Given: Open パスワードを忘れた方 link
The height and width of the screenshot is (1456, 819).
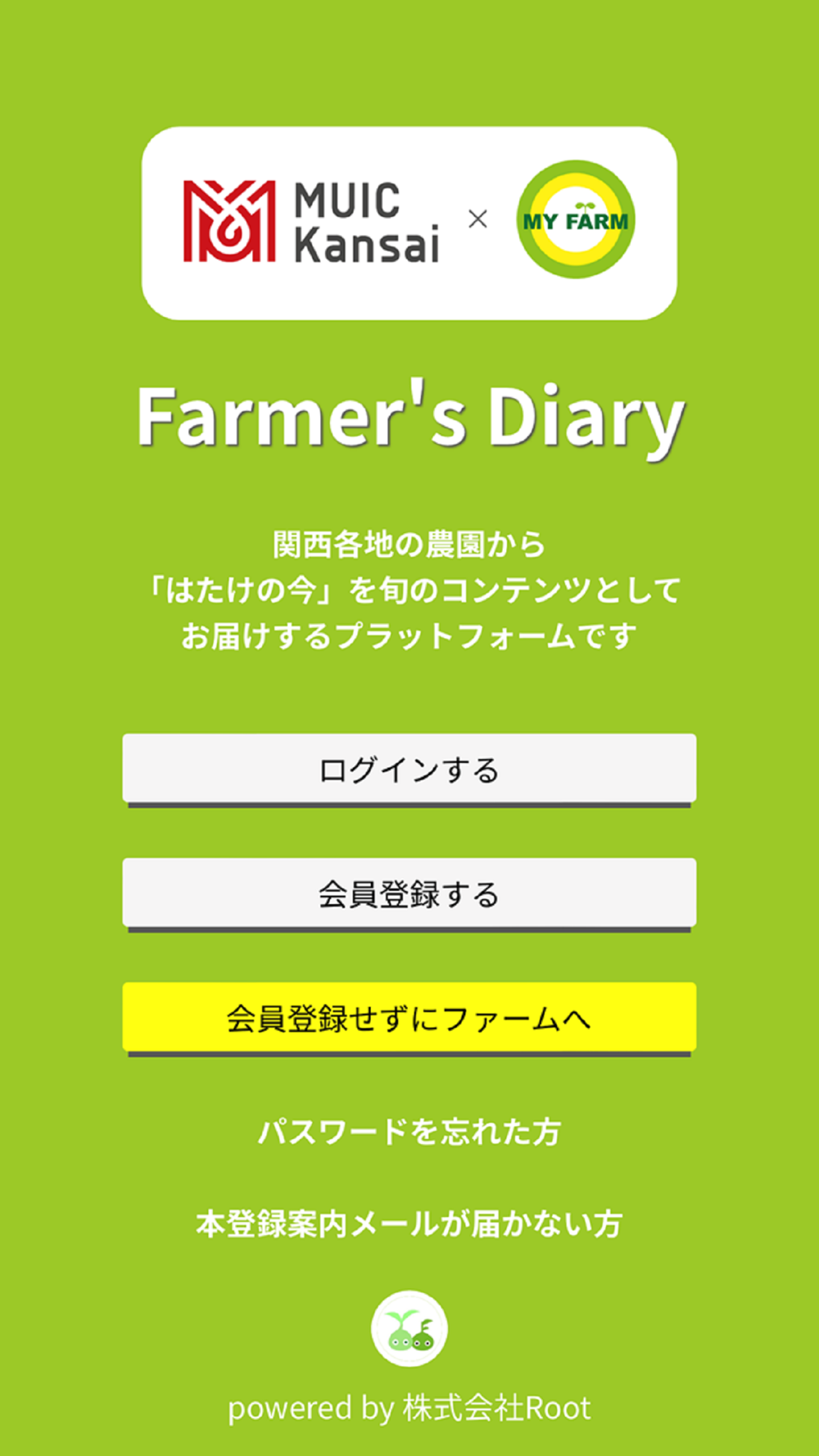Looking at the screenshot, I should click(x=409, y=1132).
